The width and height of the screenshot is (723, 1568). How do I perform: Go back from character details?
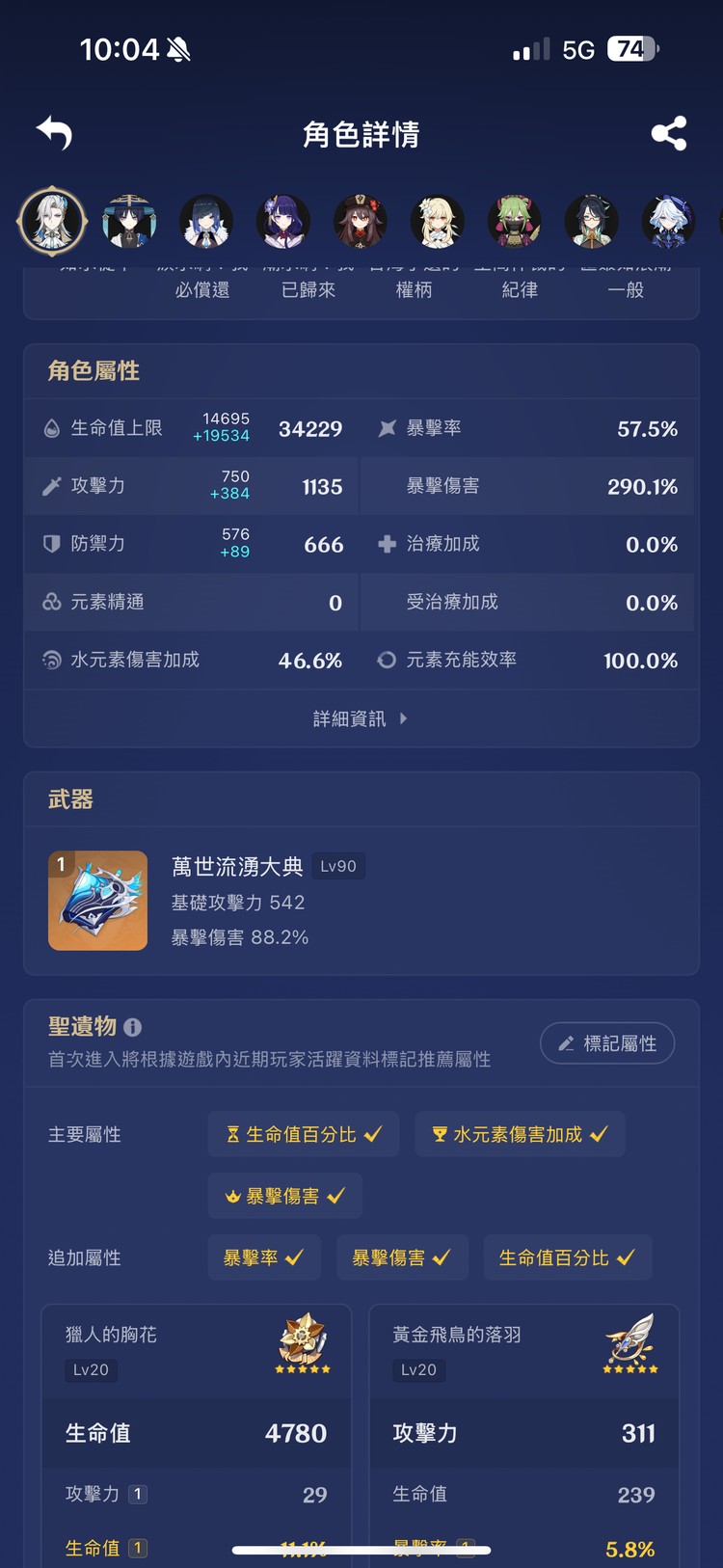[55, 133]
